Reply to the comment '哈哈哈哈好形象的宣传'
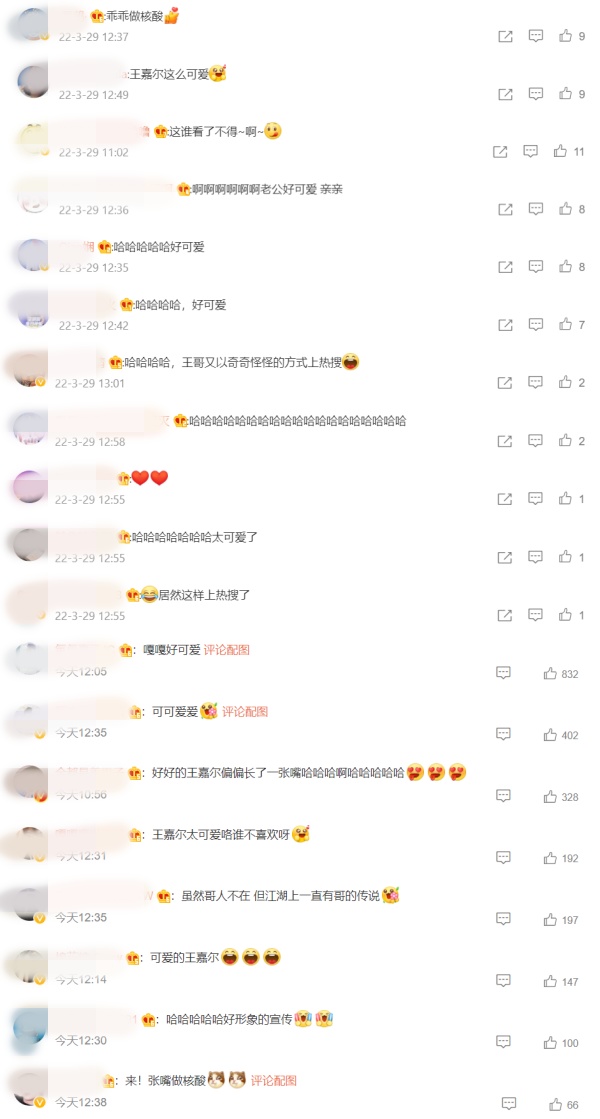Screen dimensions: 600x1119 click(x=504, y=1042)
